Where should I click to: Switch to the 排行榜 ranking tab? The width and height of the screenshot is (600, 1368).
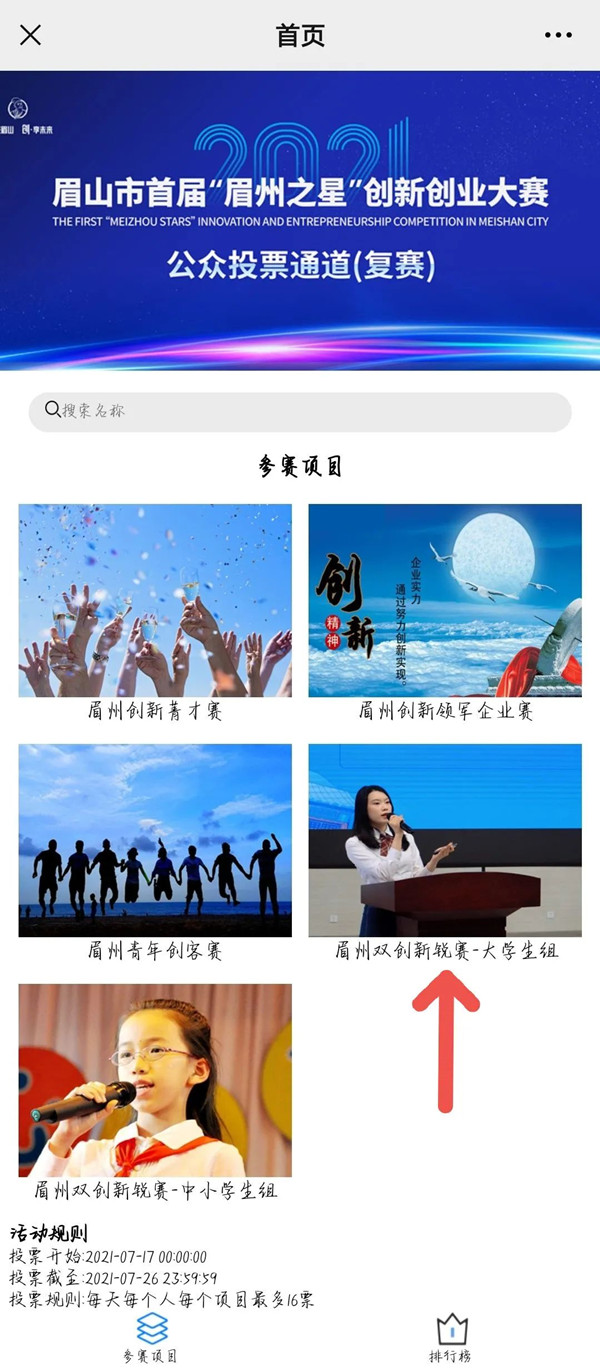[451, 1338]
